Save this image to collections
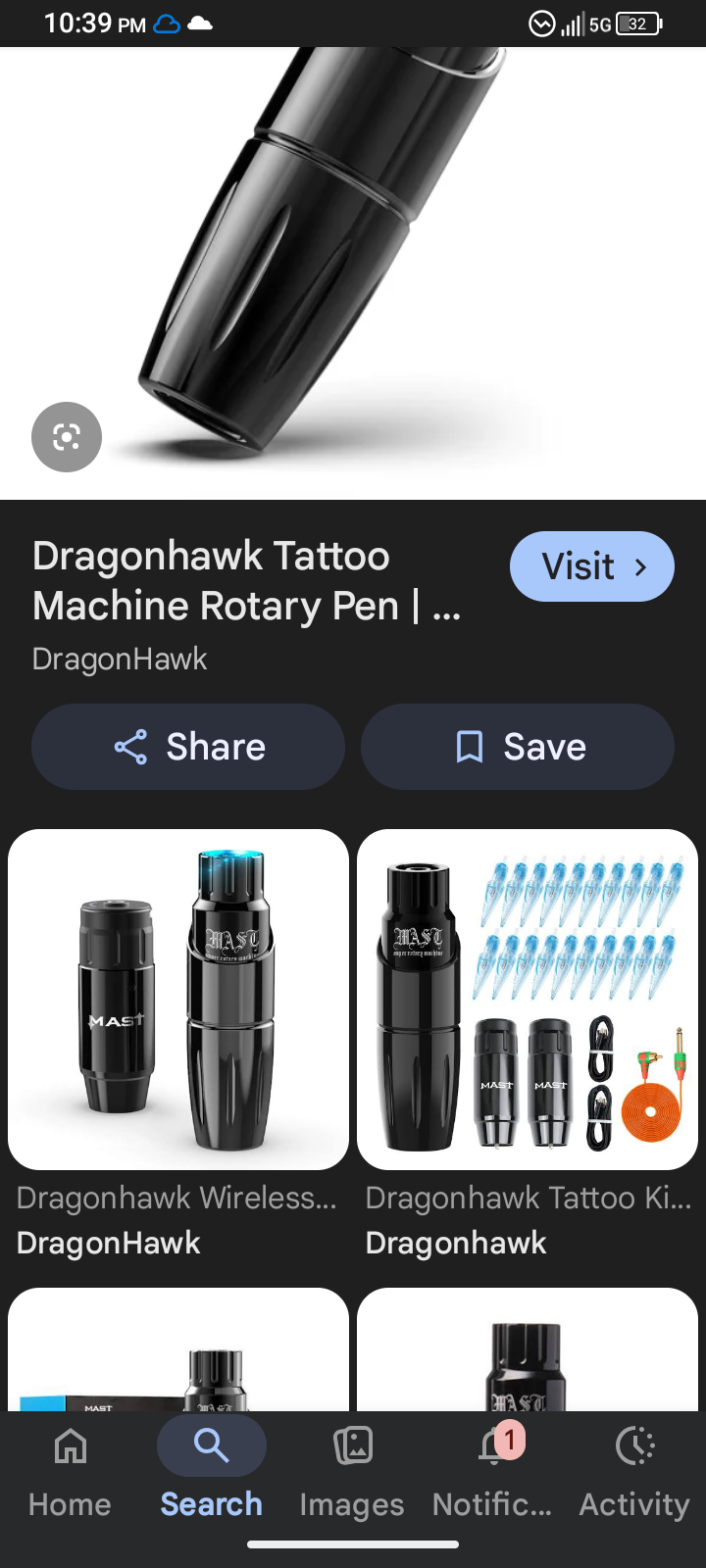 point(518,747)
